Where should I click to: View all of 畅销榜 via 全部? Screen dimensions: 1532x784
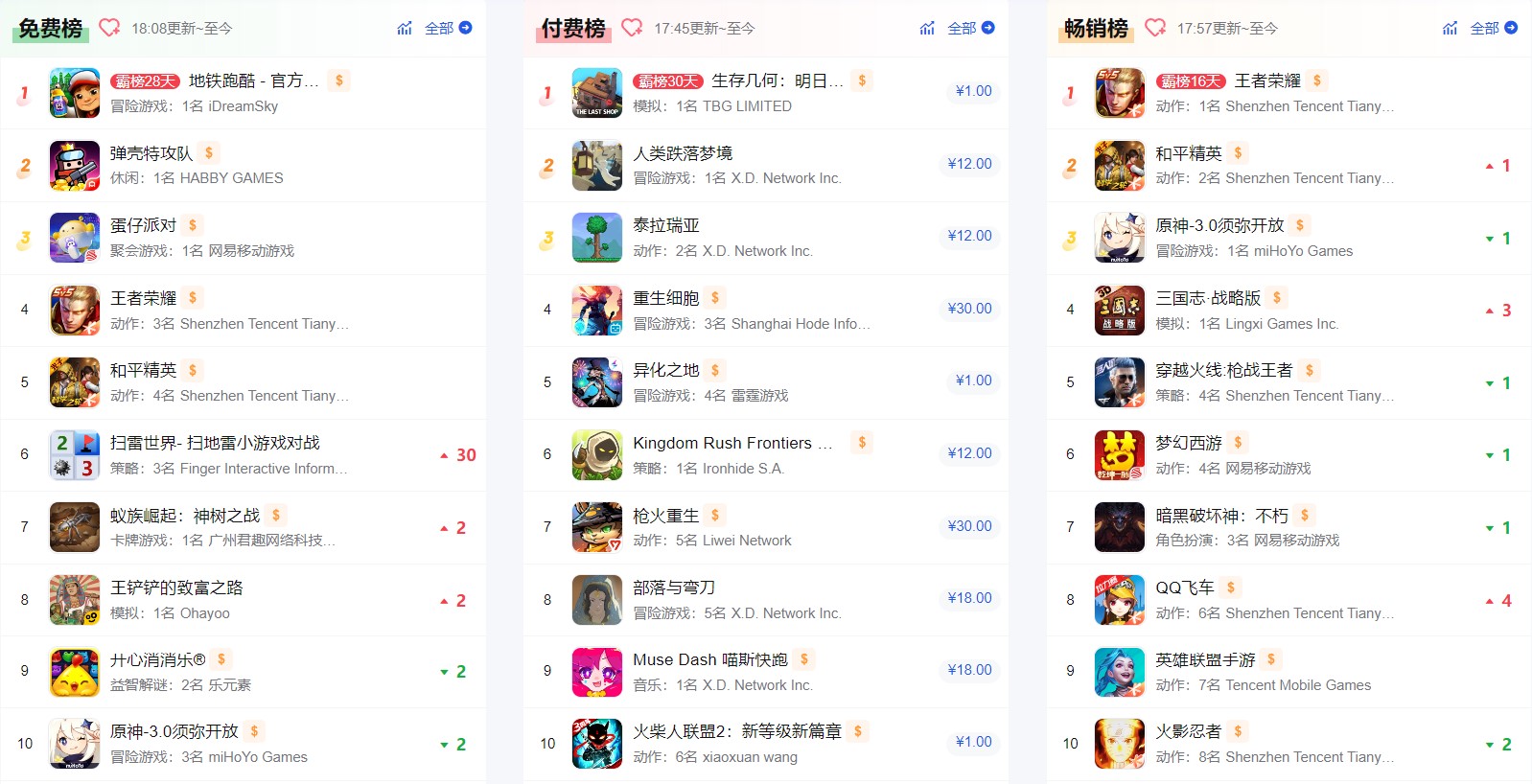tap(1493, 28)
